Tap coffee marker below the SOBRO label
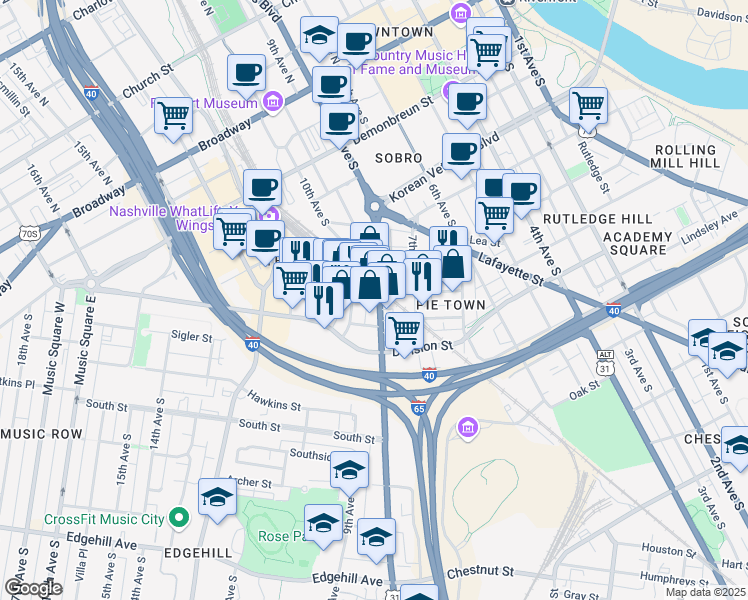The image size is (748, 600). point(461,152)
